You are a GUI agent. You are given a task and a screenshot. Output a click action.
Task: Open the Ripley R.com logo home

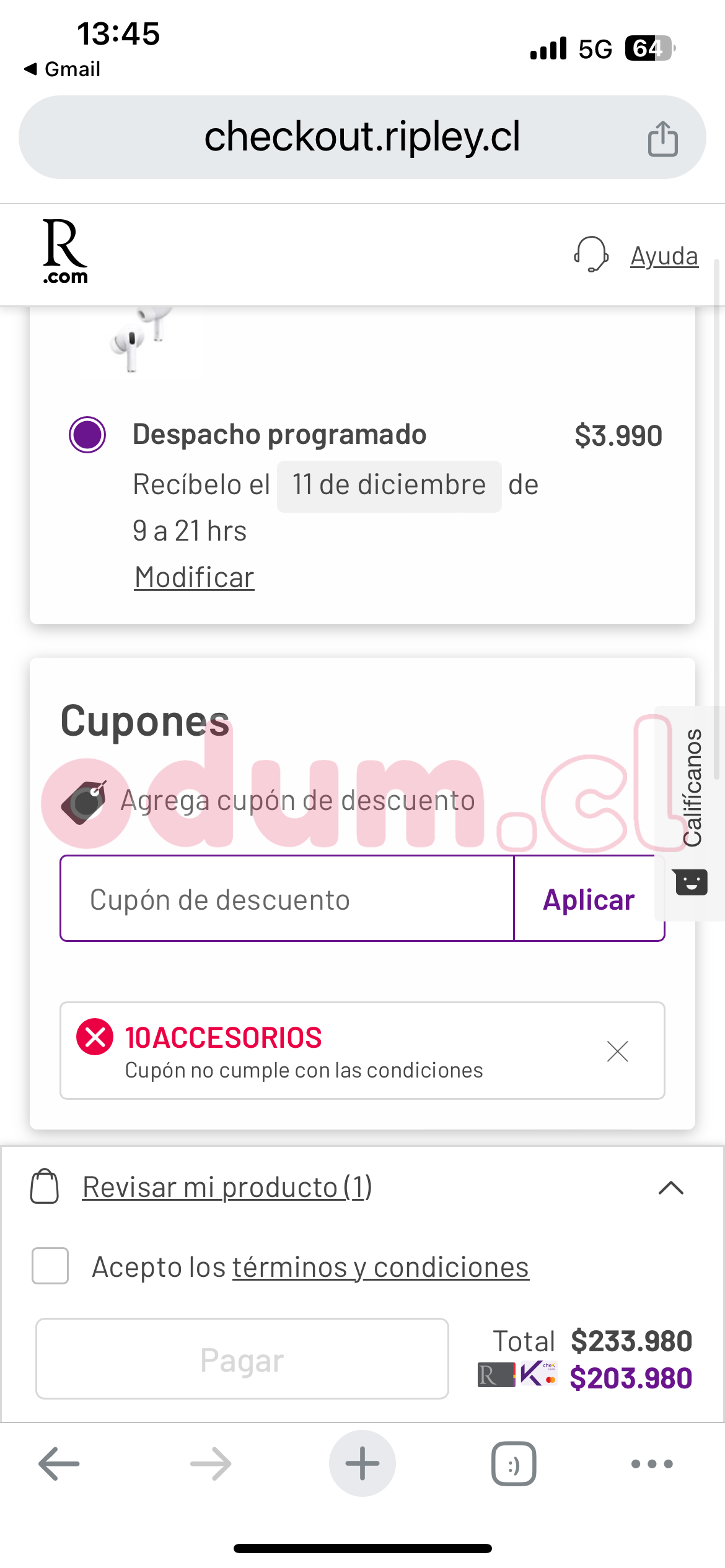coord(65,251)
